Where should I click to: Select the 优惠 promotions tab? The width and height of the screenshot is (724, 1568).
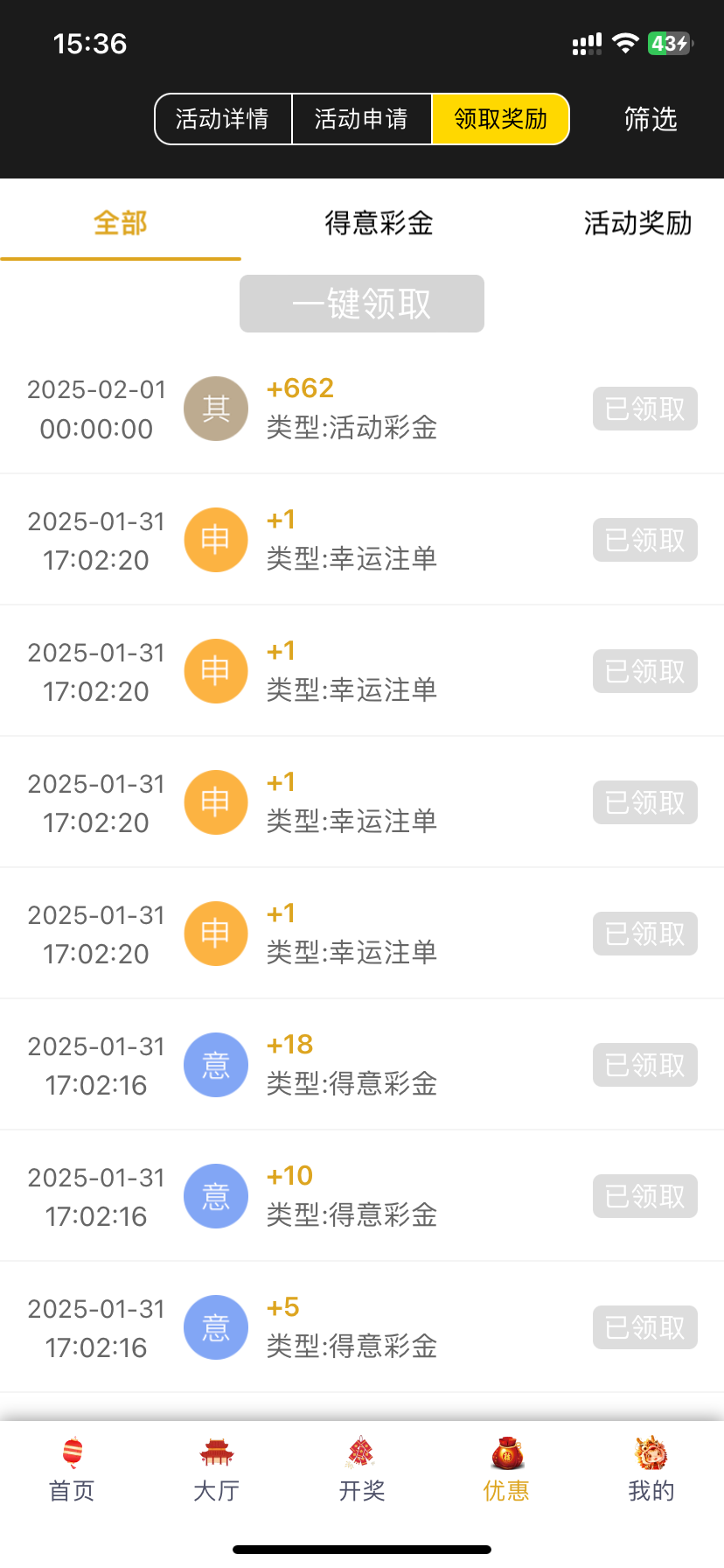tap(506, 1470)
